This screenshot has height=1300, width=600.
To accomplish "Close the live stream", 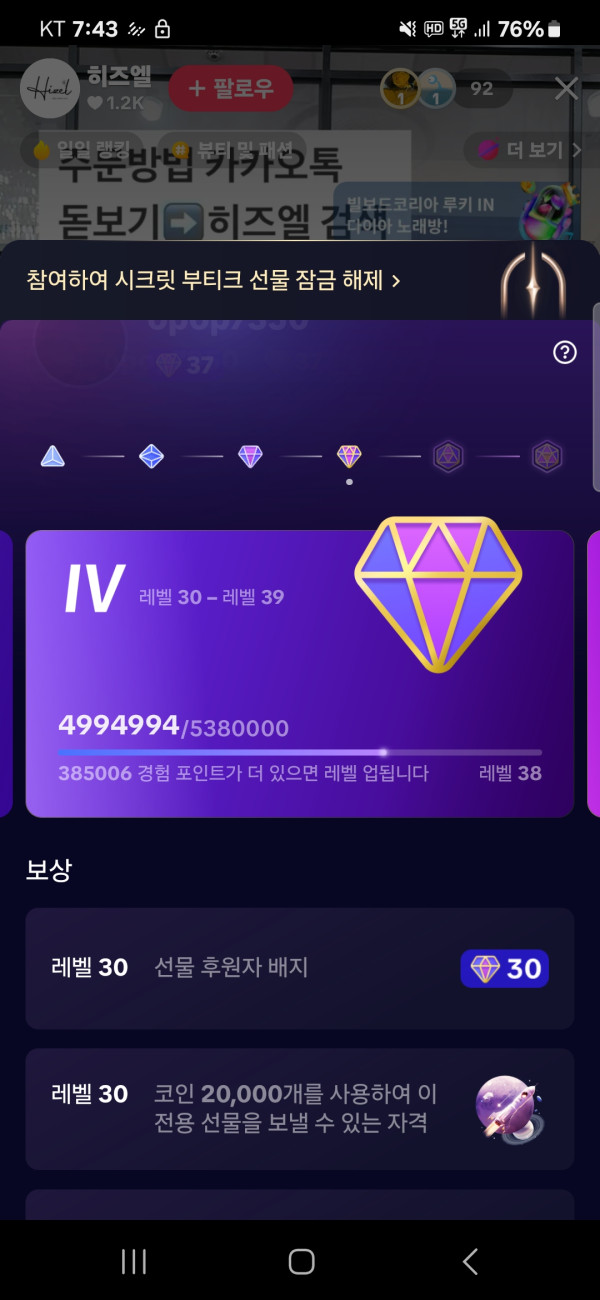I will (x=566, y=89).
